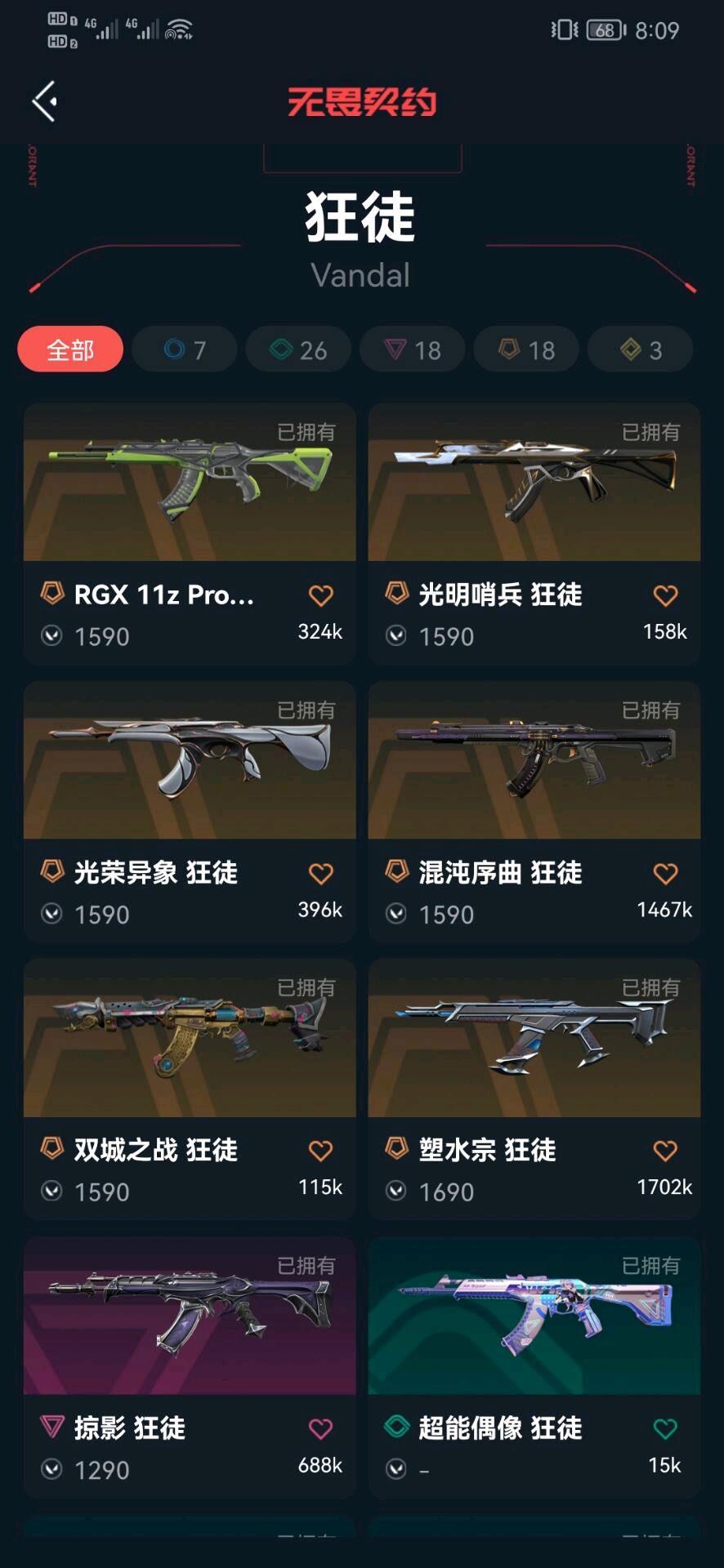This screenshot has width=724, height=1568.
Task: Select the 全部 filter chip
Action: tap(70, 350)
